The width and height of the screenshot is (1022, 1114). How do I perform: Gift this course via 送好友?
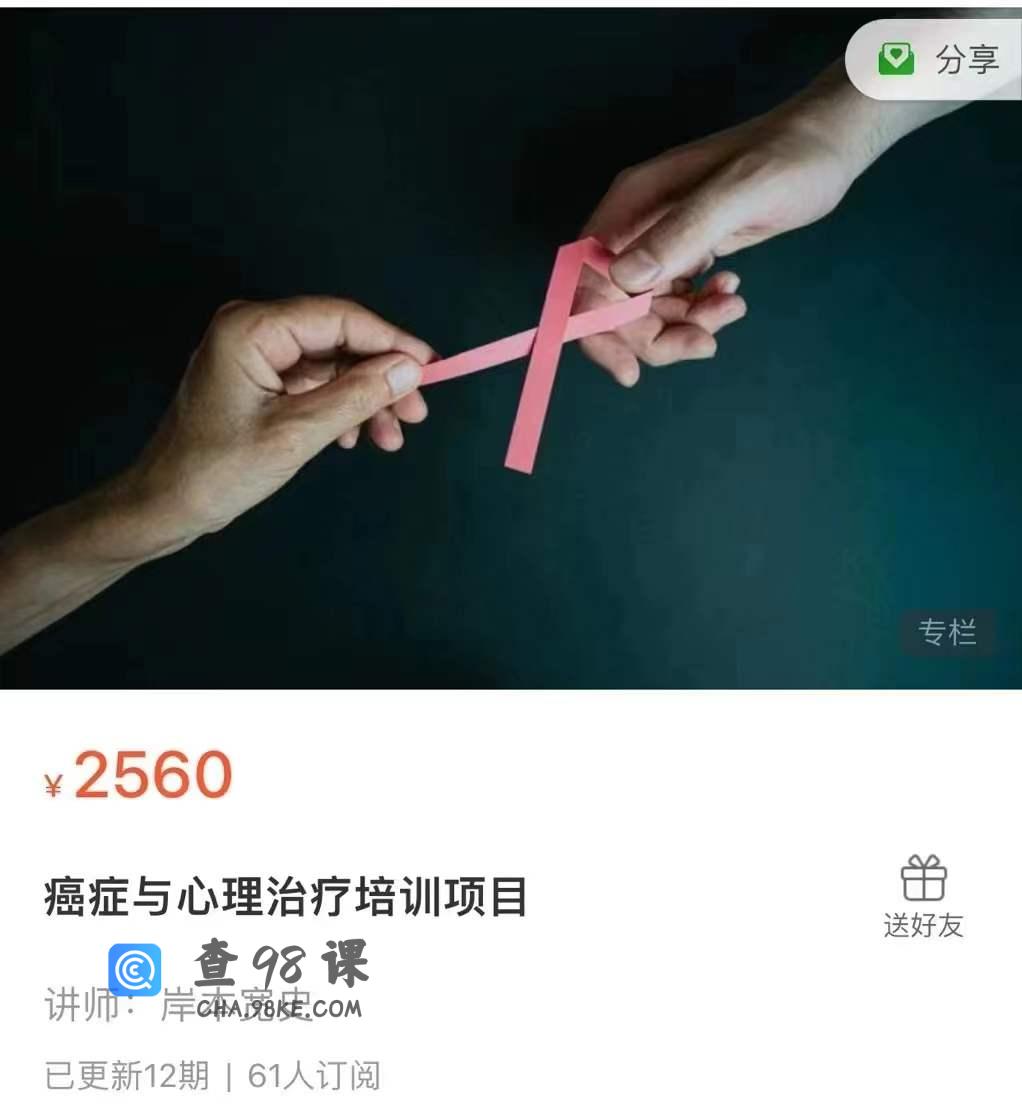click(x=922, y=896)
